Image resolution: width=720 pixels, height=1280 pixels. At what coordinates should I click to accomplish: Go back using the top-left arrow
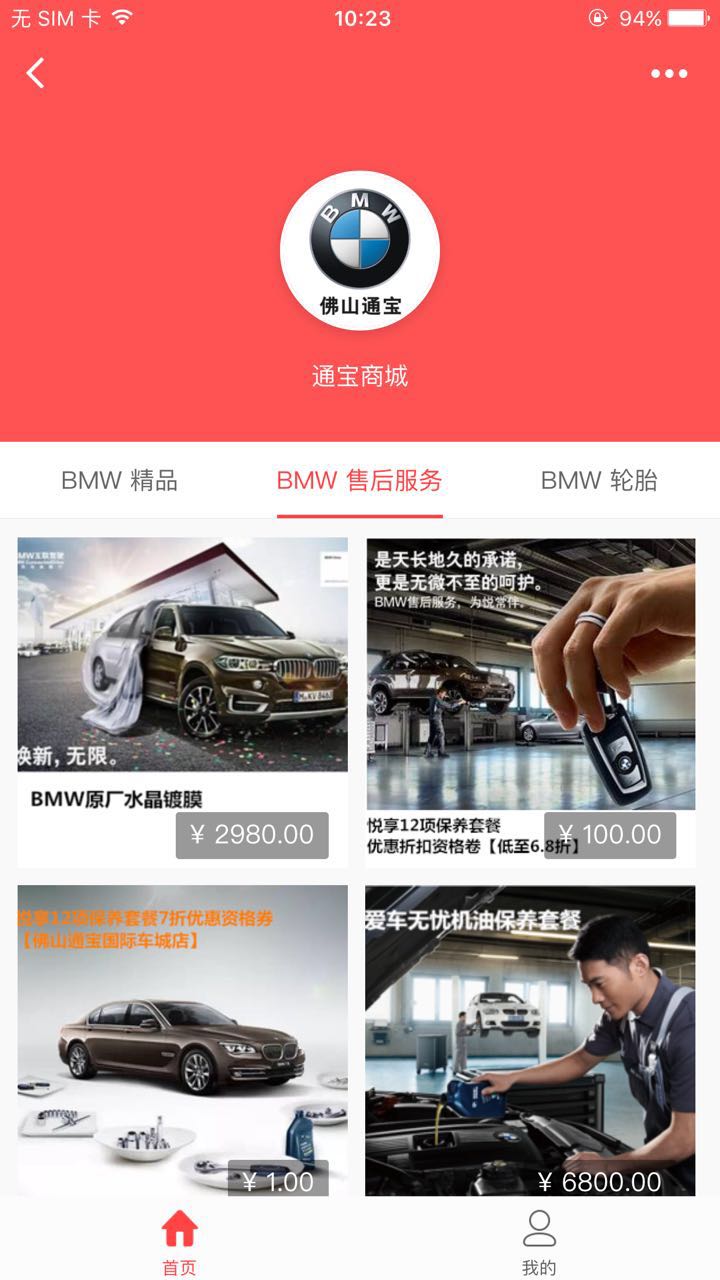[36, 73]
